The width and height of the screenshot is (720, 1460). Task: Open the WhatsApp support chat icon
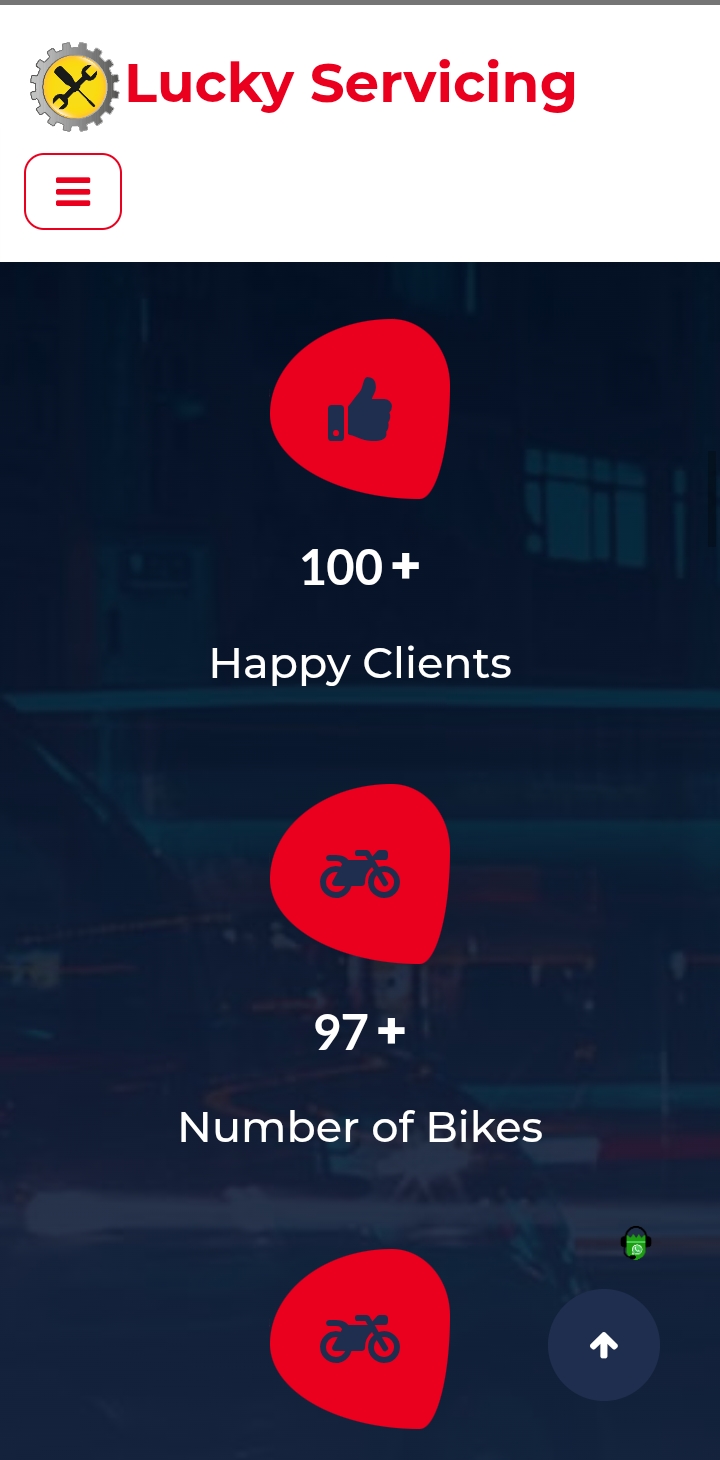[636, 1243]
